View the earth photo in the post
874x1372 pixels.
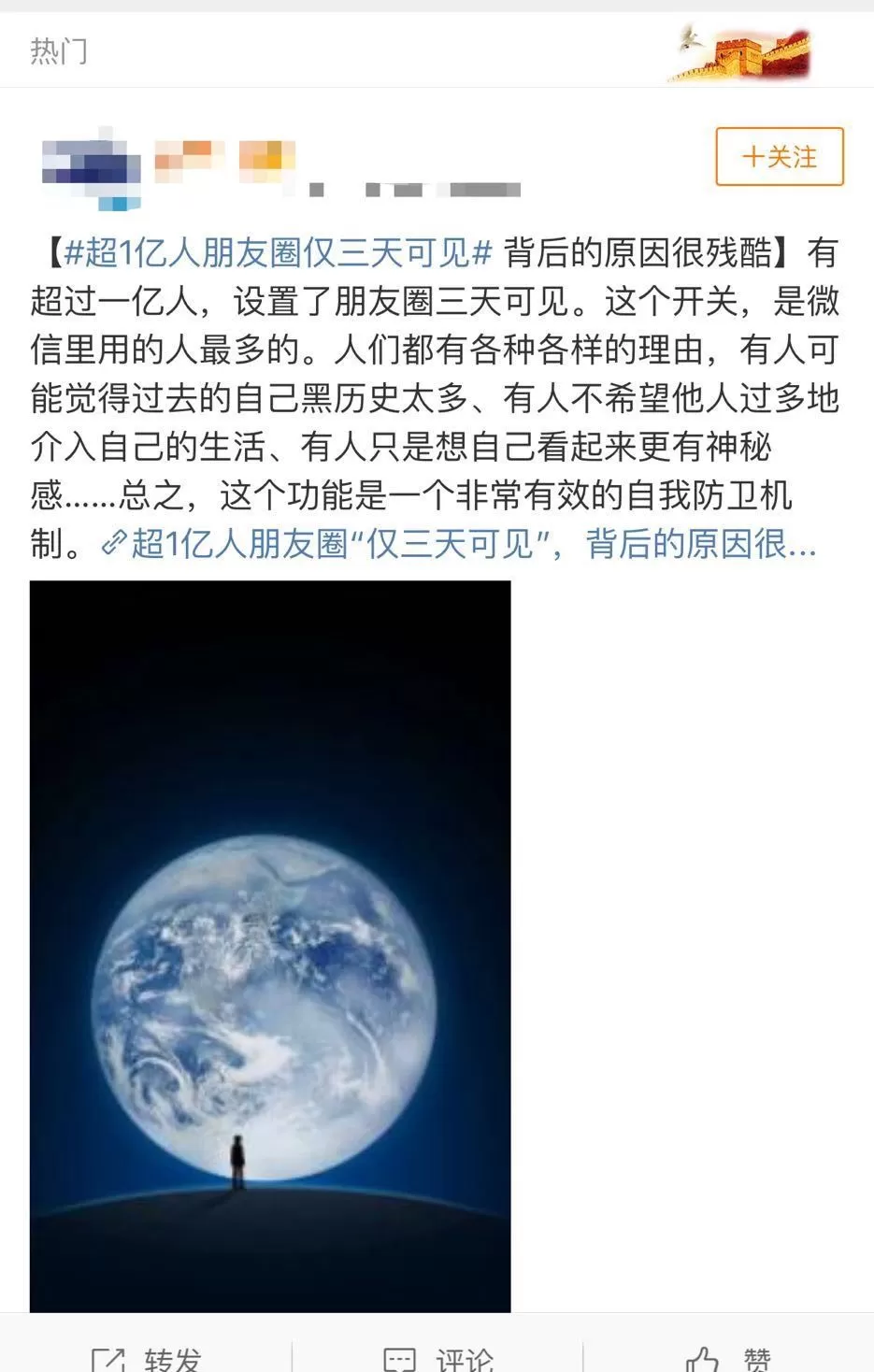(x=270, y=945)
